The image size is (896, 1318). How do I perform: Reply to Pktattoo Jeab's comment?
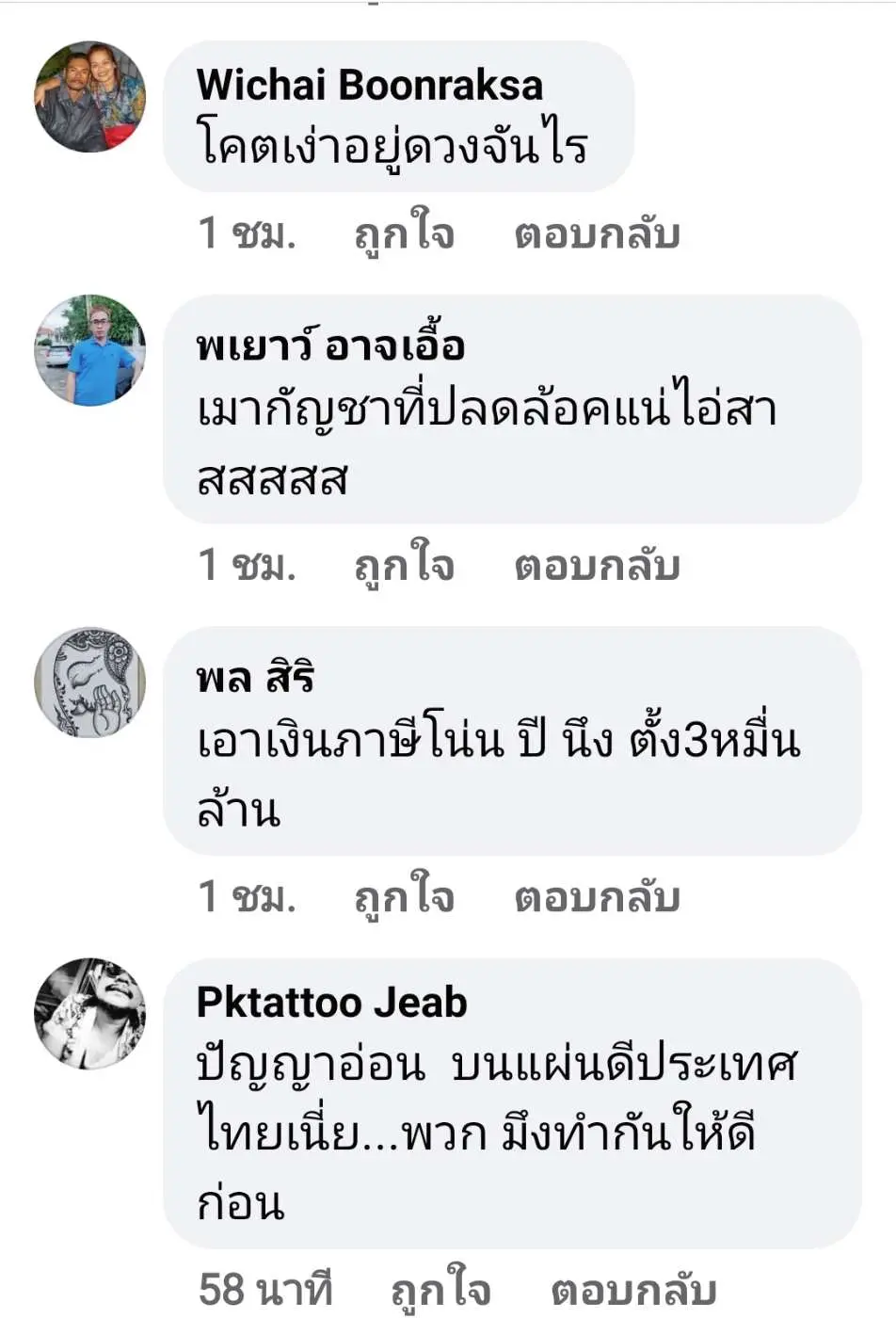(633, 1290)
